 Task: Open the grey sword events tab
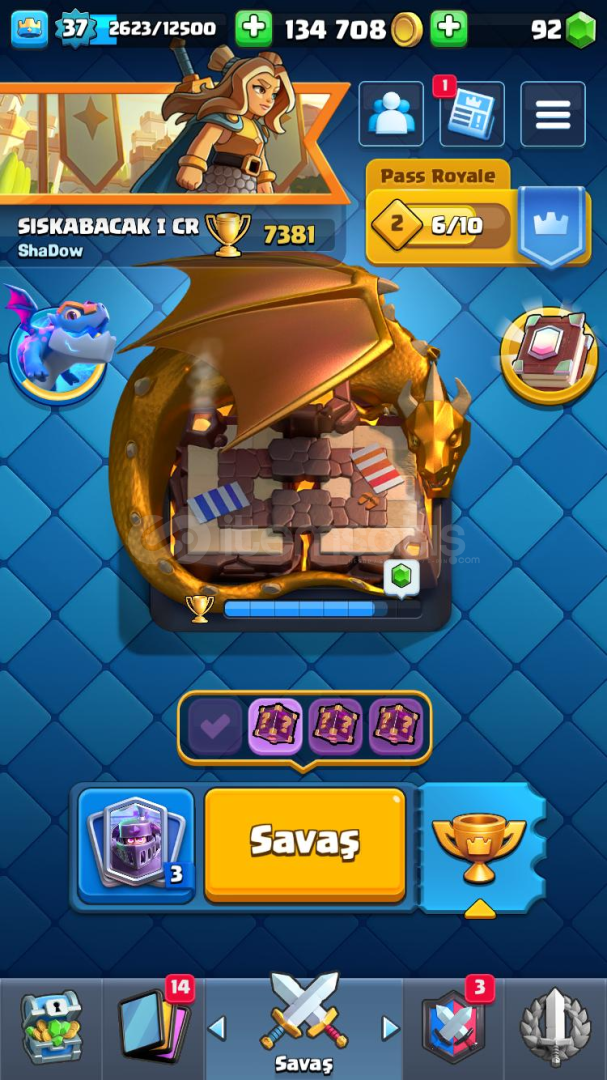pyautogui.click(x=555, y=1027)
